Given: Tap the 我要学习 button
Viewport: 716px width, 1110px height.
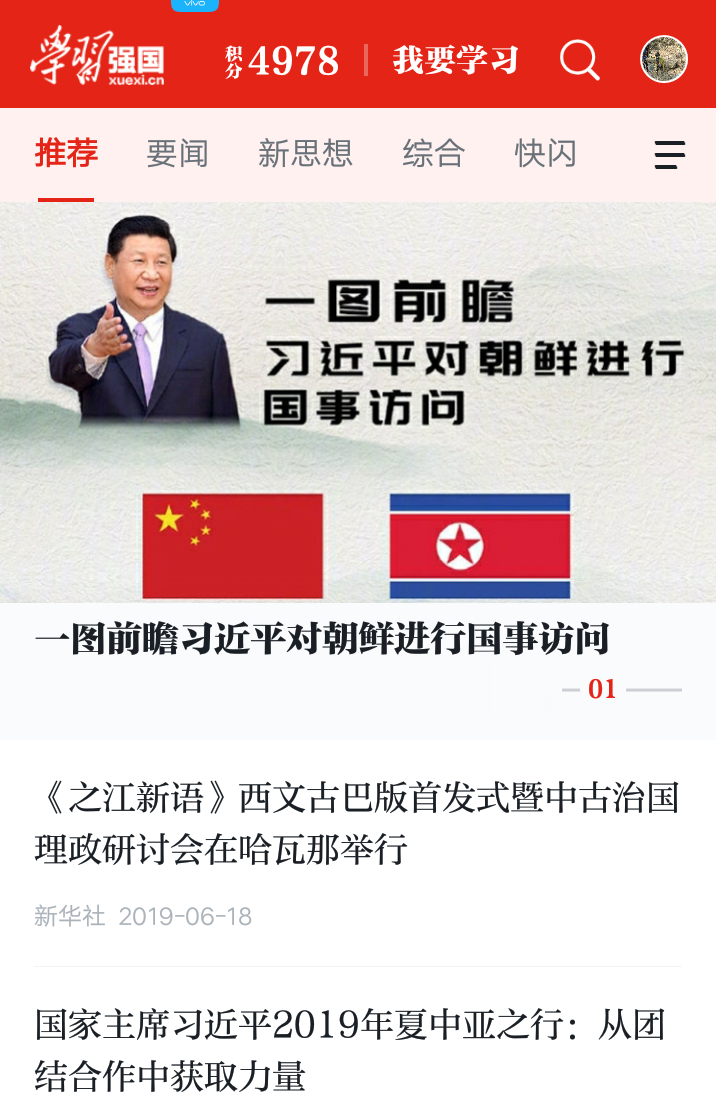Looking at the screenshot, I should 456,60.
